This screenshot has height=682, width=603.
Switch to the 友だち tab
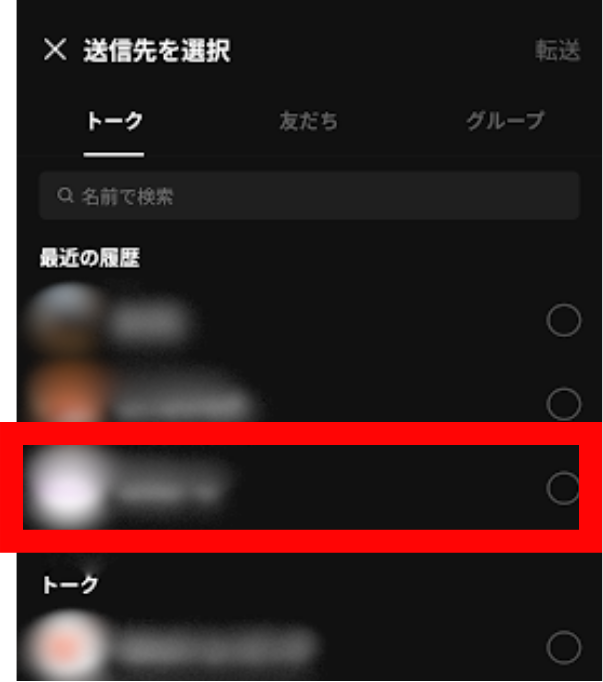click(x=308, y=122)
